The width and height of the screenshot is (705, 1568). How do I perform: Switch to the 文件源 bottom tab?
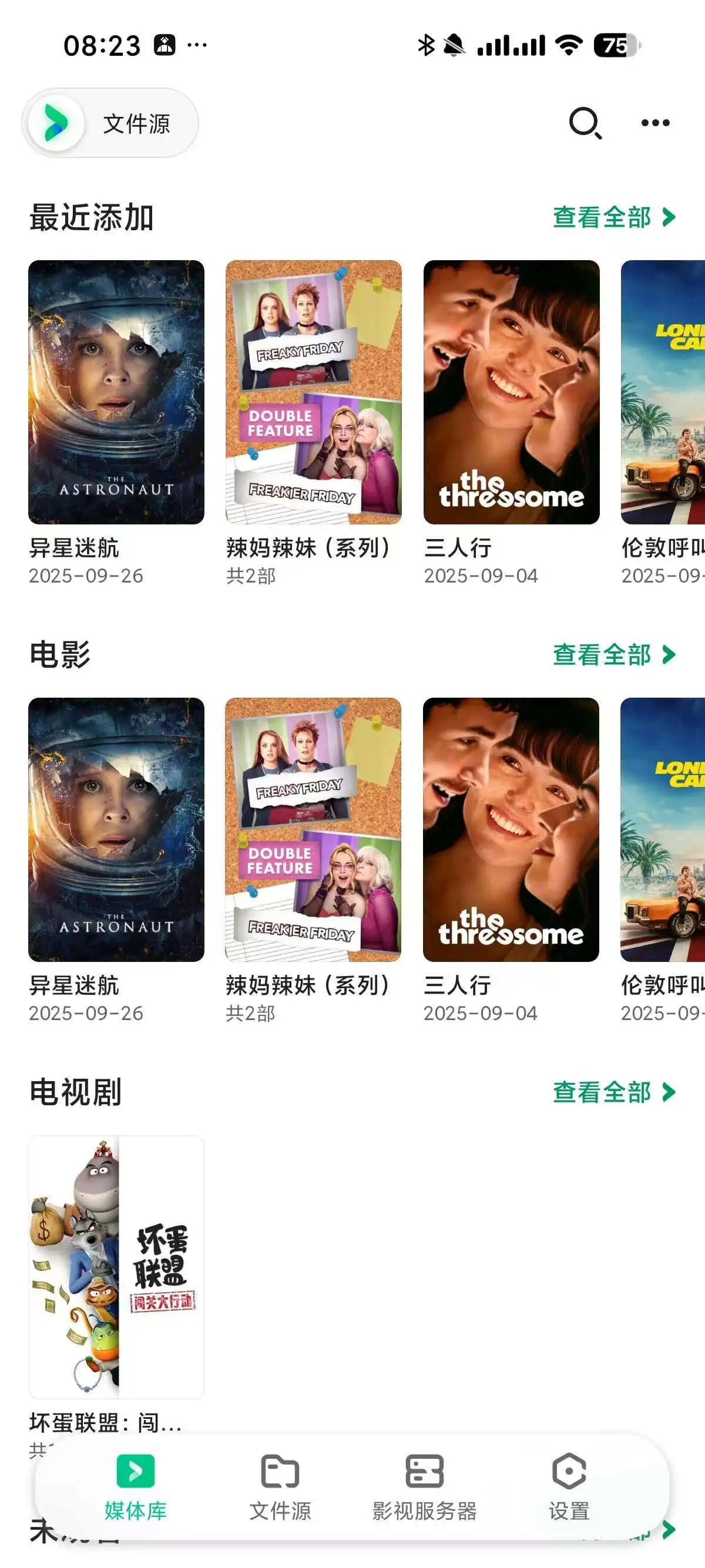pos(280,1486)
